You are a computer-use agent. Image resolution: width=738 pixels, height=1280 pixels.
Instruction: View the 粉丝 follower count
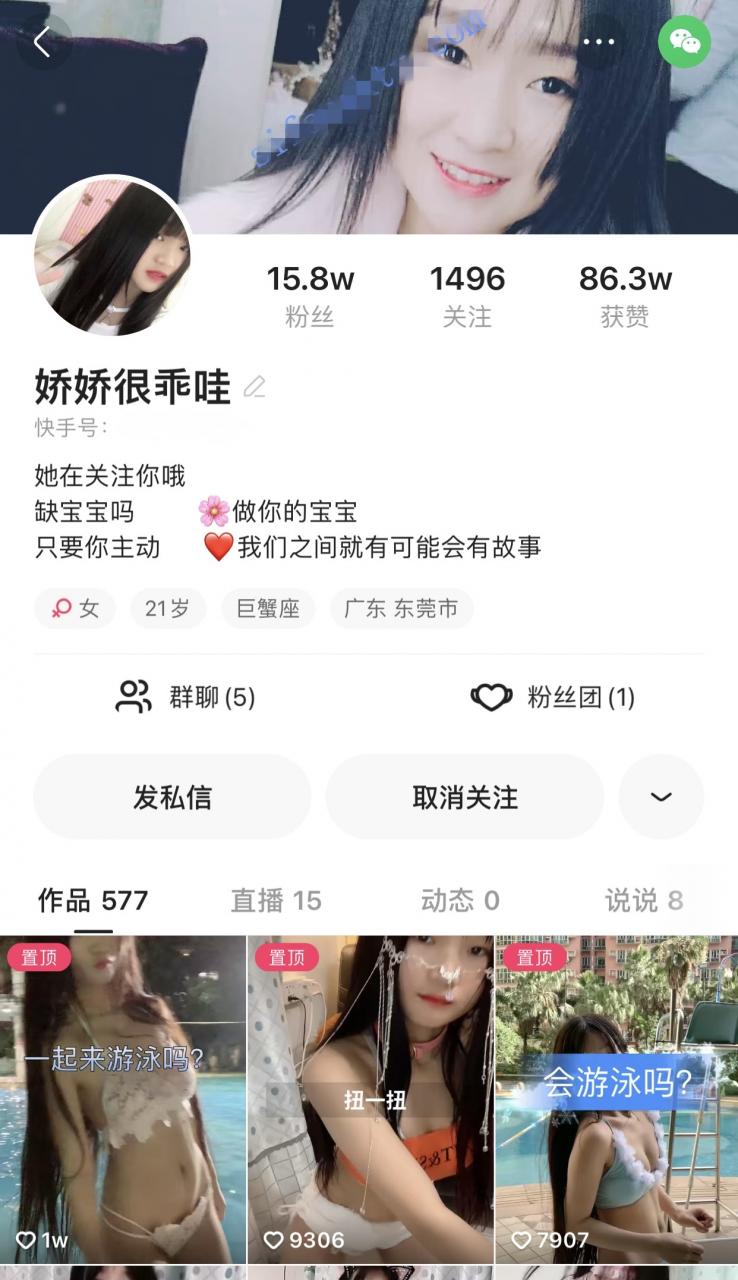tap(311, 292)
